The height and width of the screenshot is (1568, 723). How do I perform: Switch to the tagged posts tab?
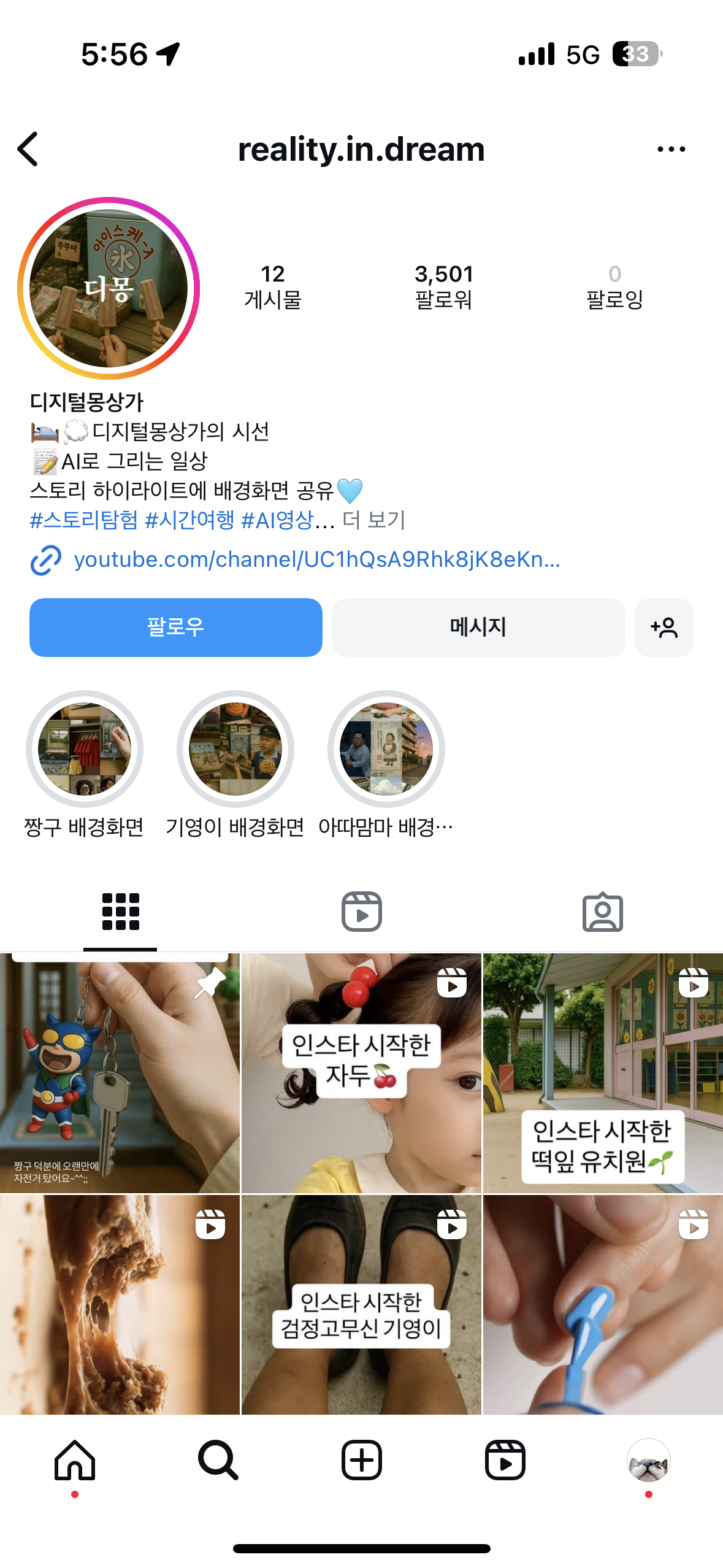[x=602, y=912]
